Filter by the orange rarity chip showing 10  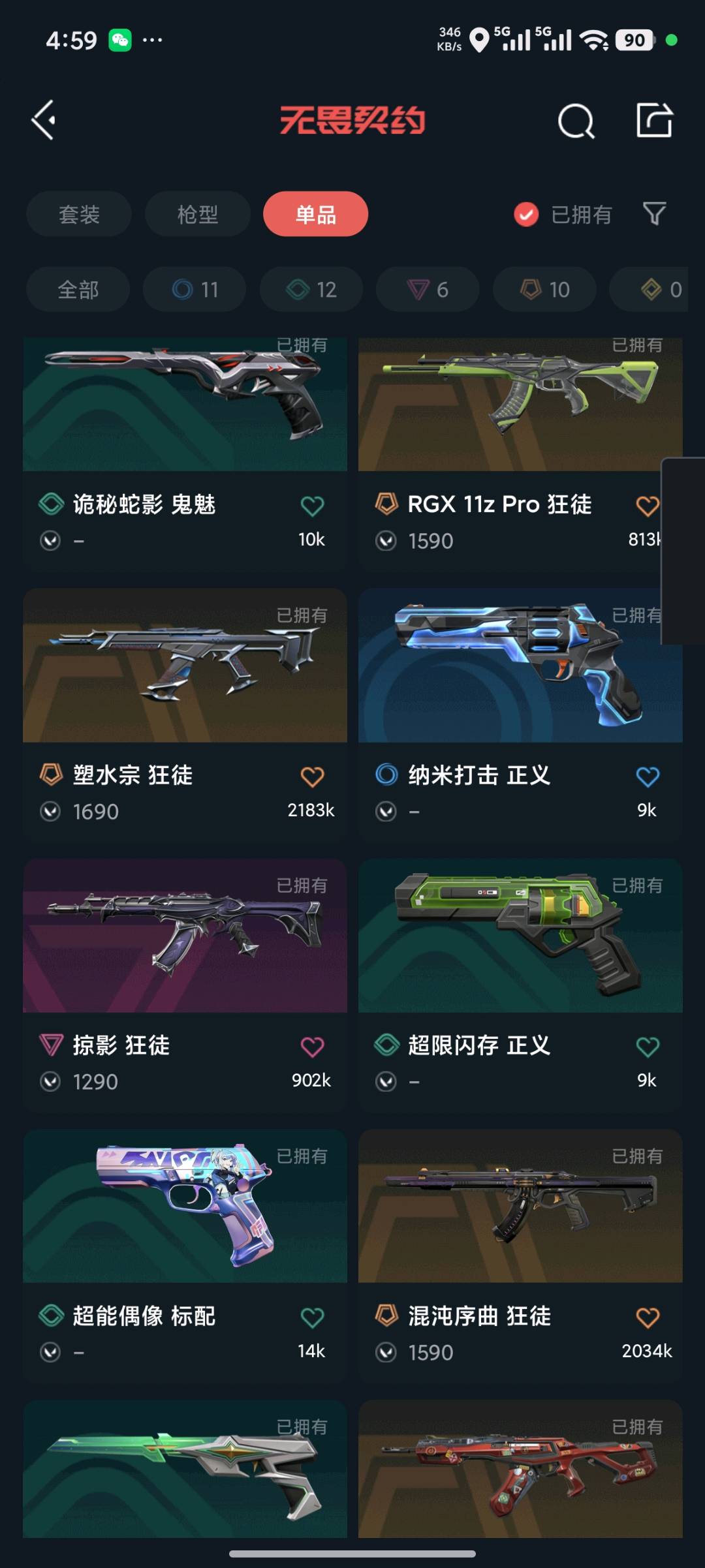coord(544,290)
